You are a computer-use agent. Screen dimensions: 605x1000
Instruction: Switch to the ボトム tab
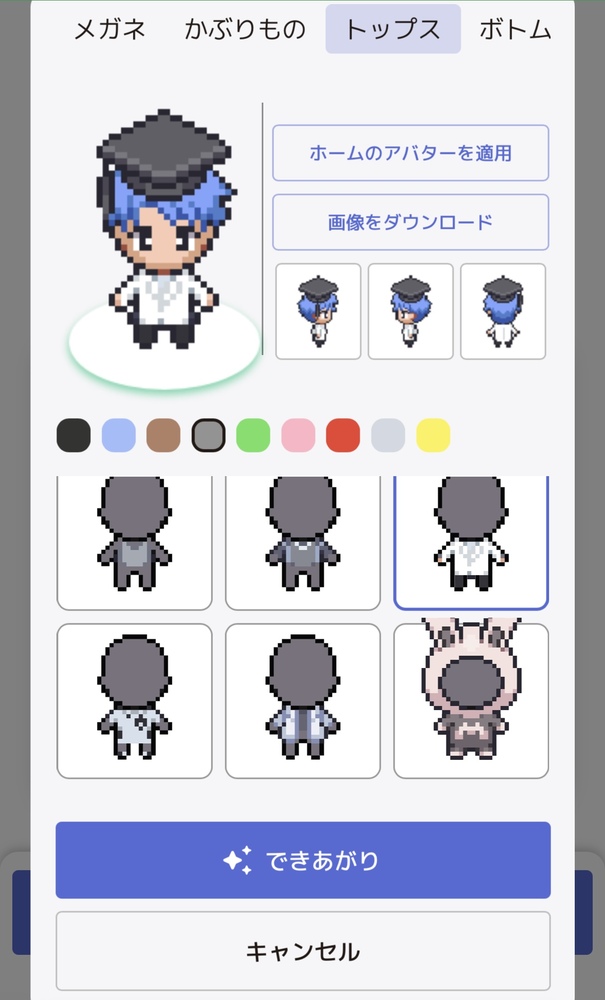pyautogui.click(x=515, y=29)
